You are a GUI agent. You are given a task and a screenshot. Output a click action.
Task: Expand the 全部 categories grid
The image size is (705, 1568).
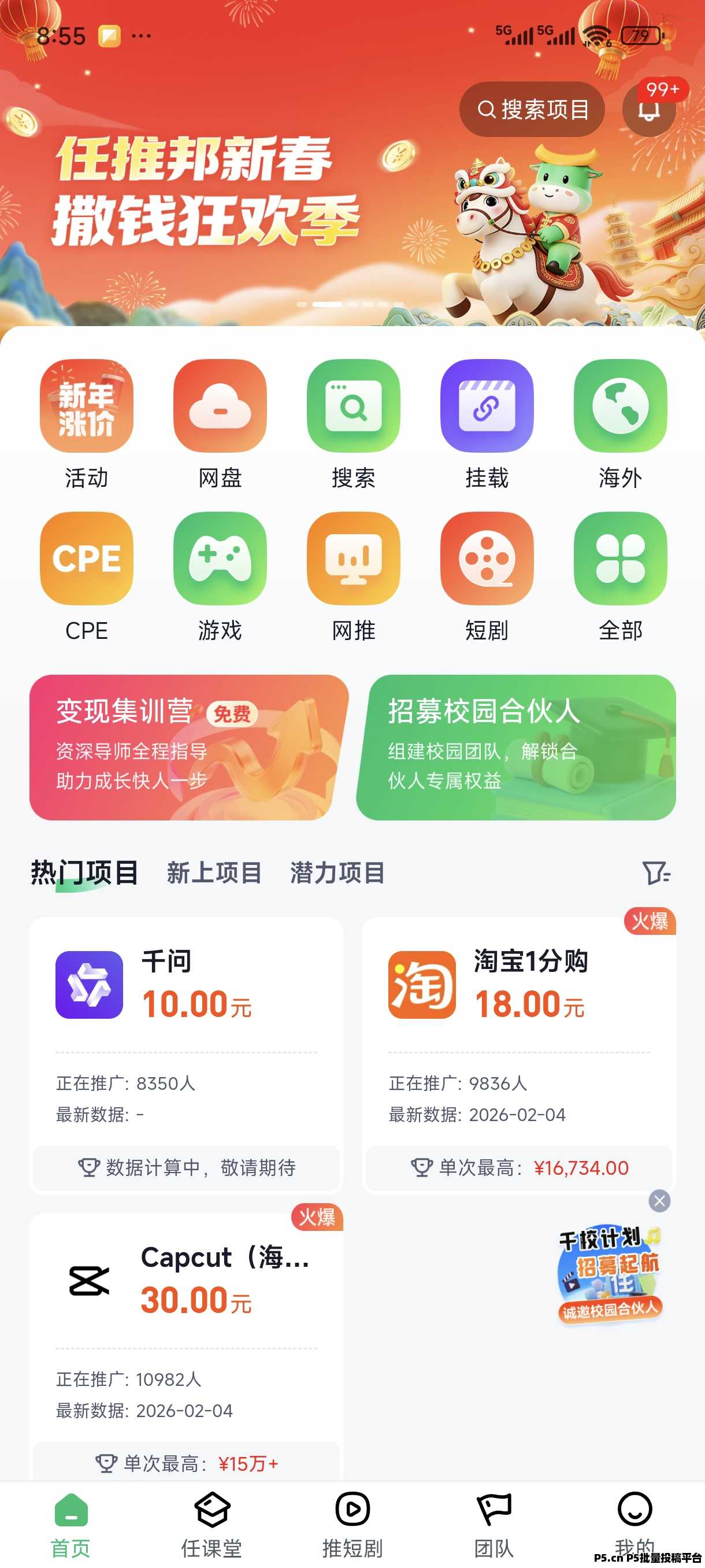click(x=621, y=560)
